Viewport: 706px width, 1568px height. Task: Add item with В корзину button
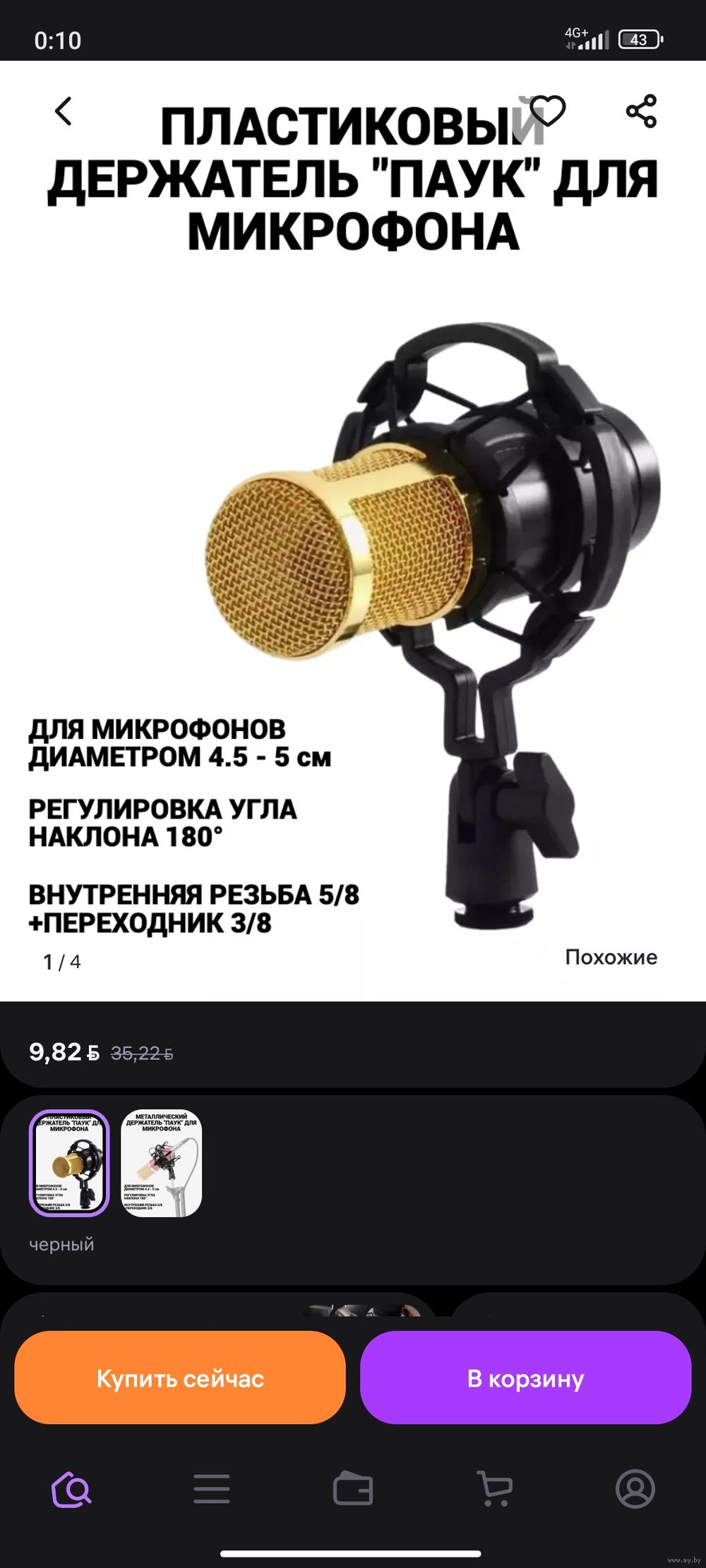tap(525, 1378)
